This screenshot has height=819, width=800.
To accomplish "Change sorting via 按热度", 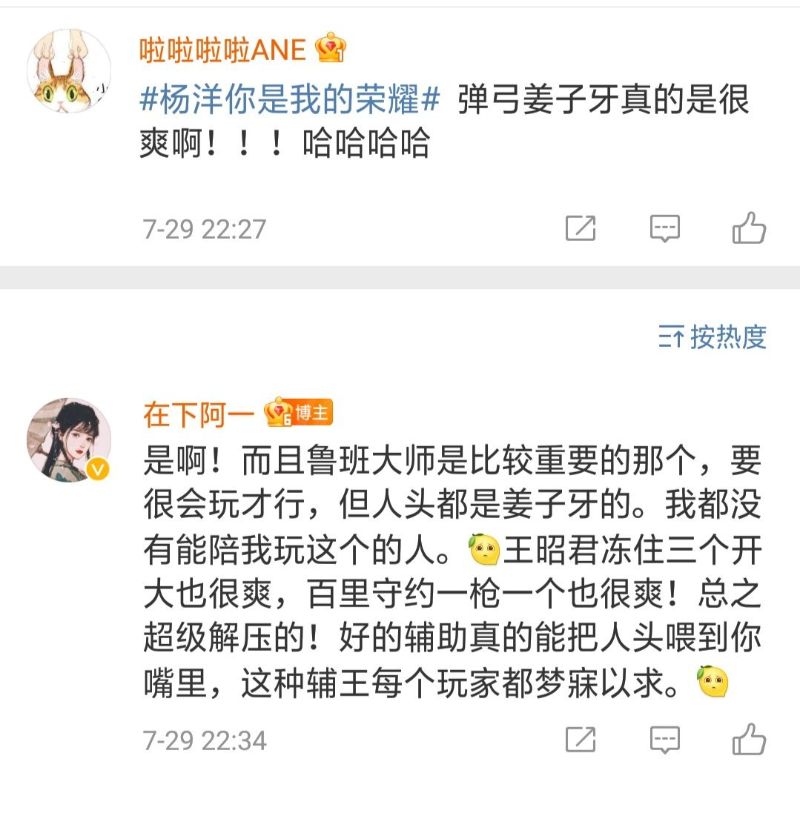I will 713,337.
